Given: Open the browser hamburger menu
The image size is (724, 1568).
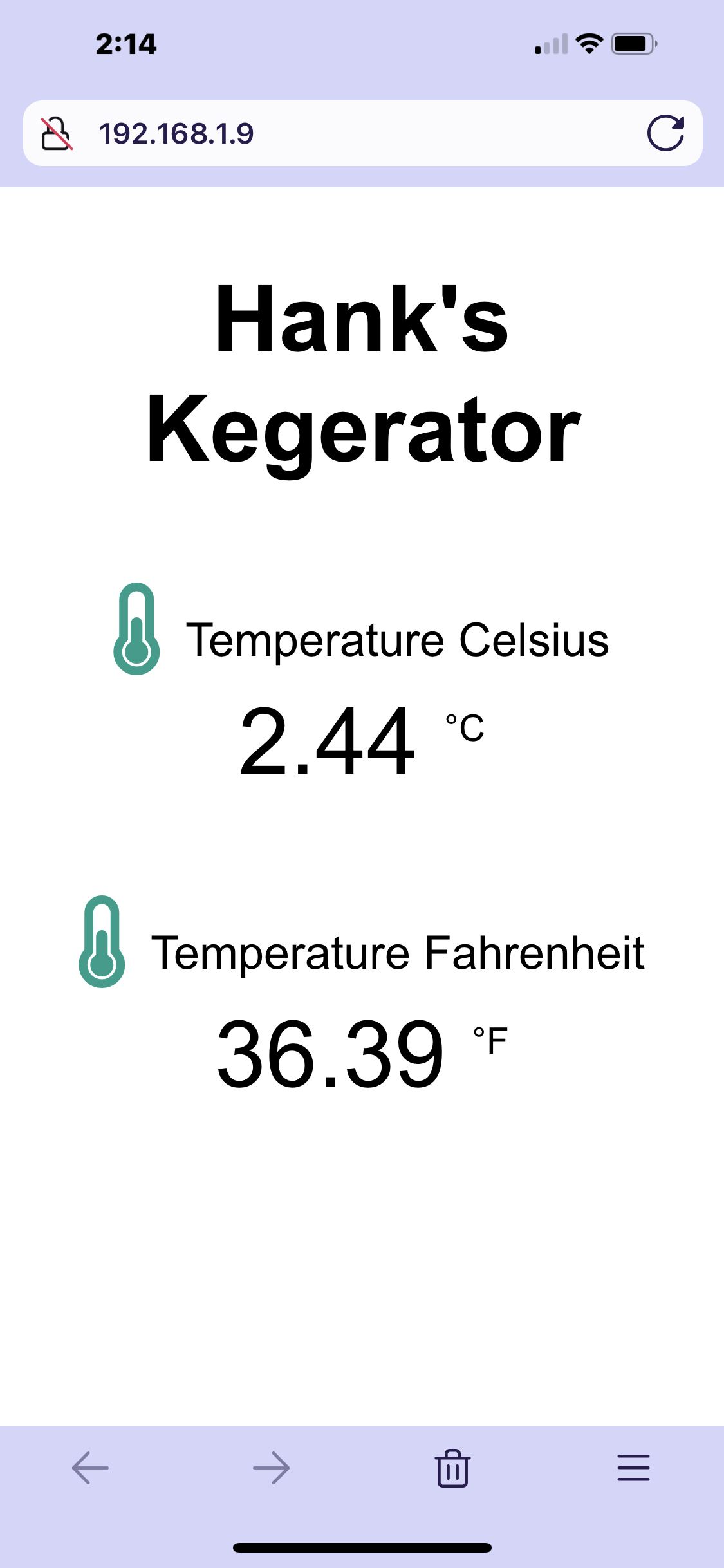Looking at the screenshot, I should coord(633,1468).
